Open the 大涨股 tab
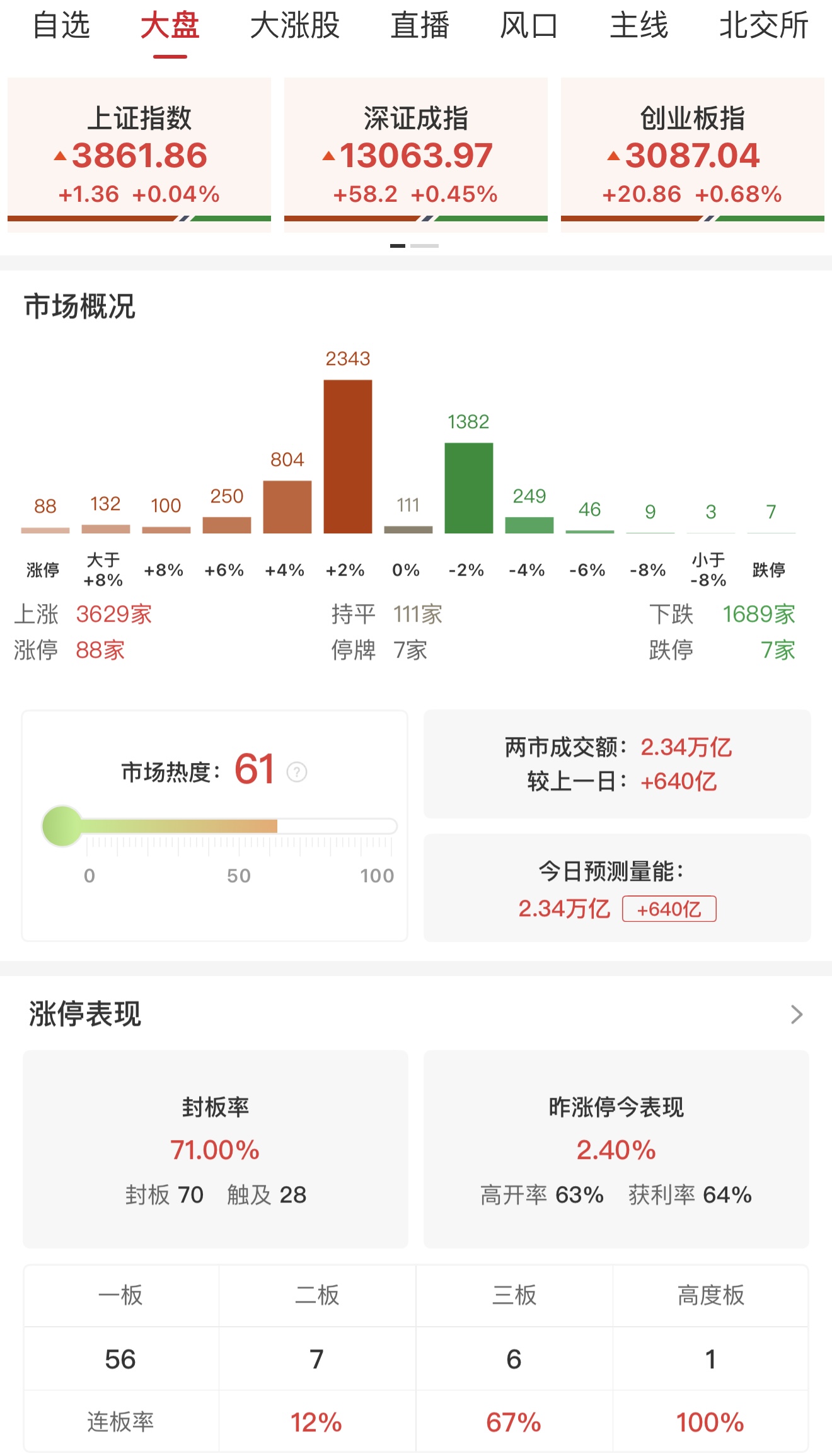832x1456 pixels. click(294, 26)
